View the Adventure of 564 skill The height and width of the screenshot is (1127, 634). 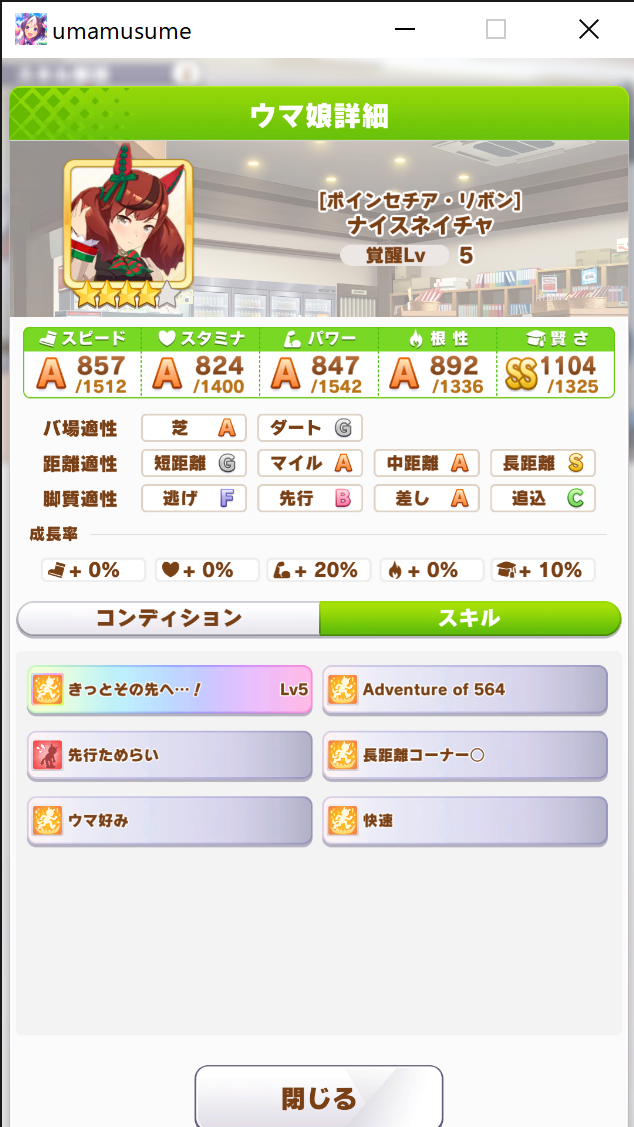click(465, 689)
